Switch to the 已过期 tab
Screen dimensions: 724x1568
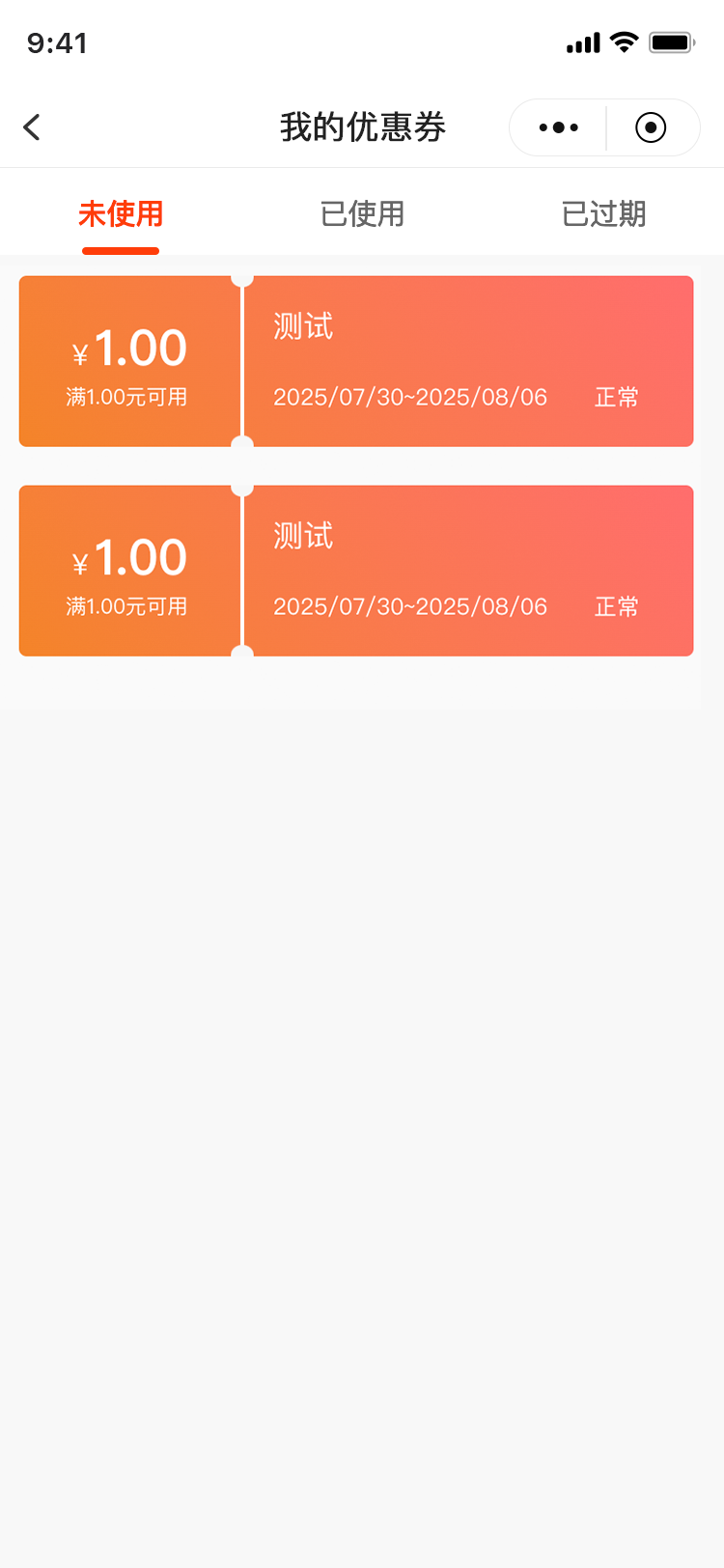point(602,214)
